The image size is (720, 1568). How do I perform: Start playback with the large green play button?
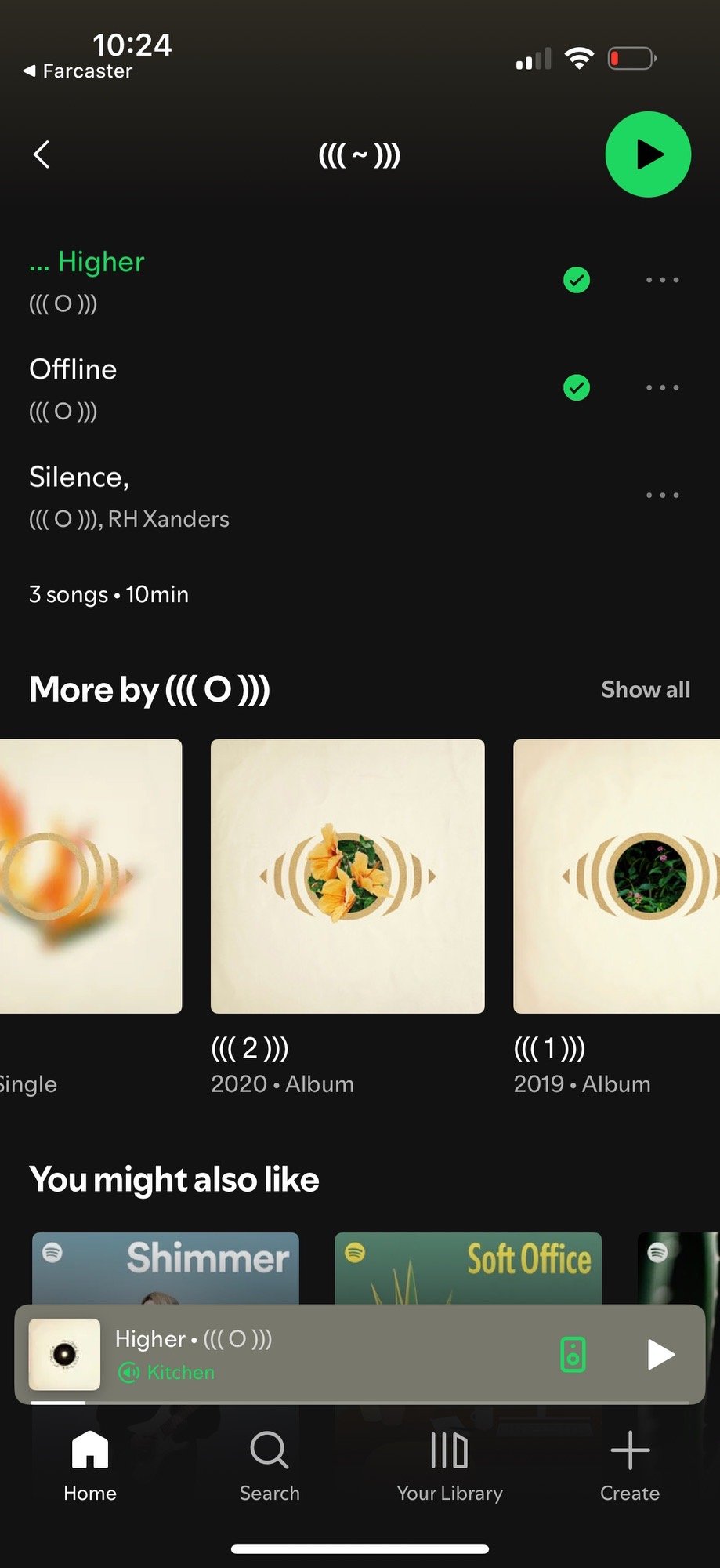click(x=648, y=154)
